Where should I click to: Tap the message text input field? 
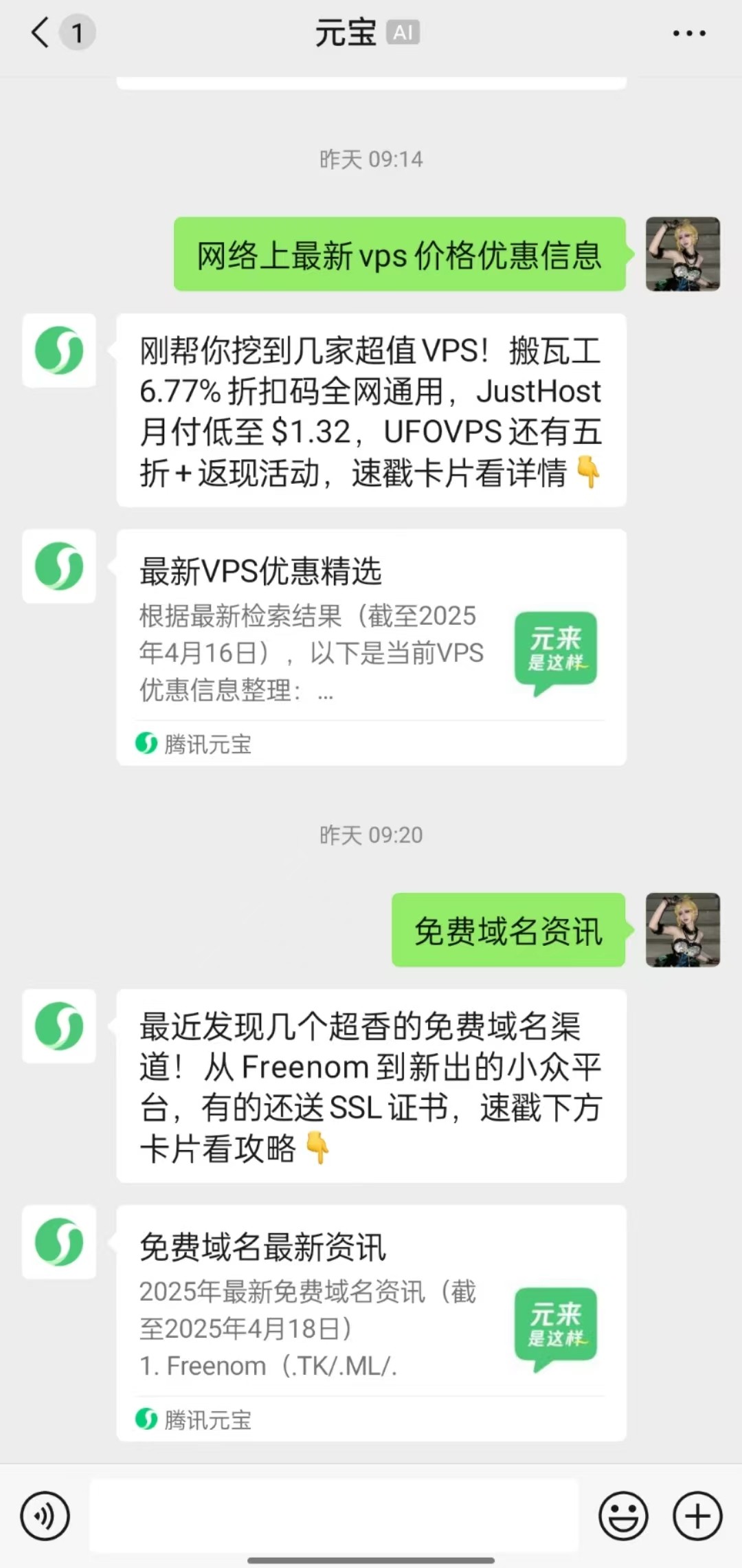point(334,1516)
